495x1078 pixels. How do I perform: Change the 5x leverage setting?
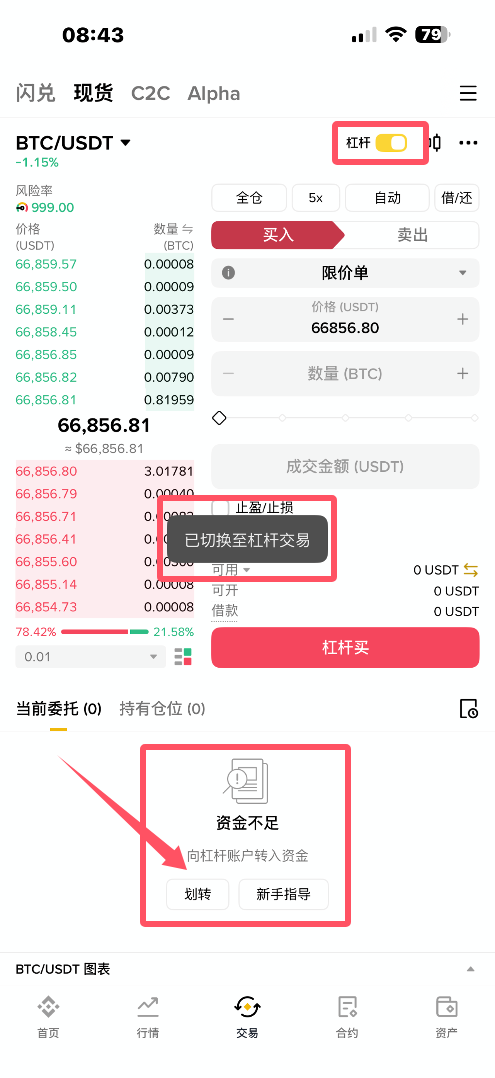point(316,198)
